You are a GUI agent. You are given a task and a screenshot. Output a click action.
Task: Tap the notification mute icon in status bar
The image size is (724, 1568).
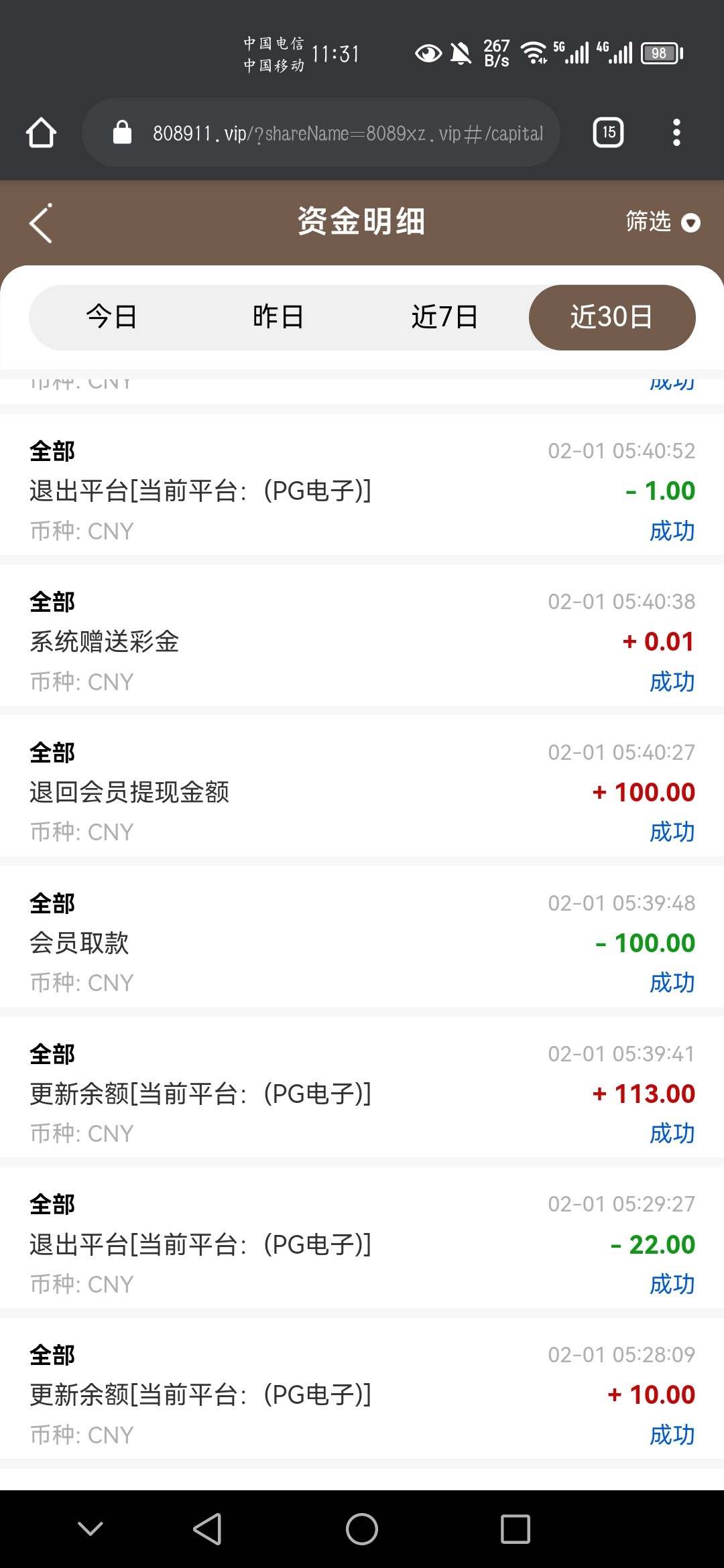pyautogui.click(x=461, y=52)
